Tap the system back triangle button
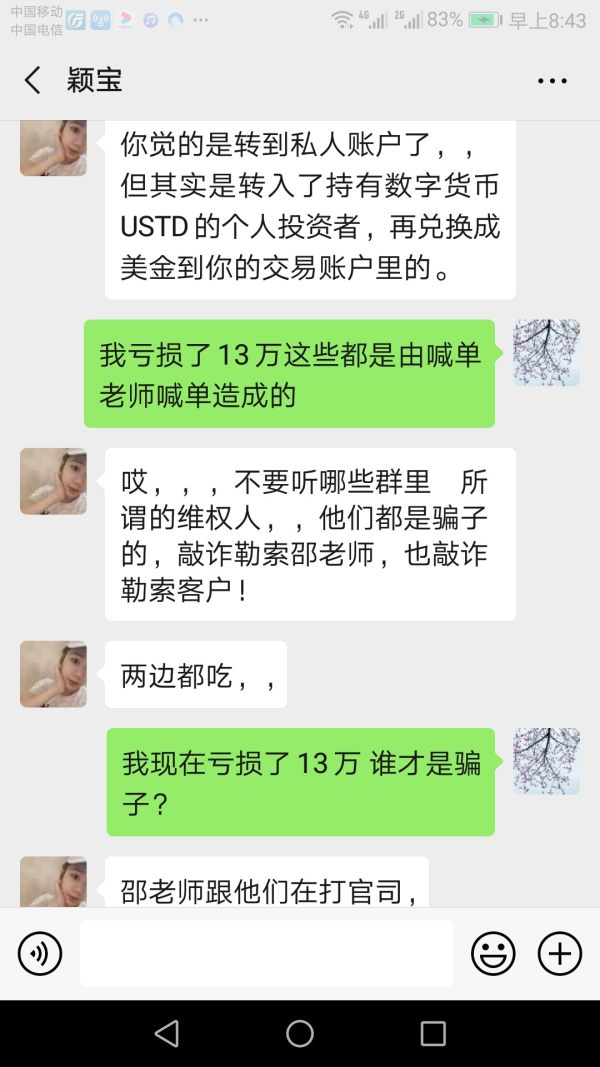Image resolution: width=600 pixels, height=1067 pixels. pyautogui.click(x=167, y=1033)
